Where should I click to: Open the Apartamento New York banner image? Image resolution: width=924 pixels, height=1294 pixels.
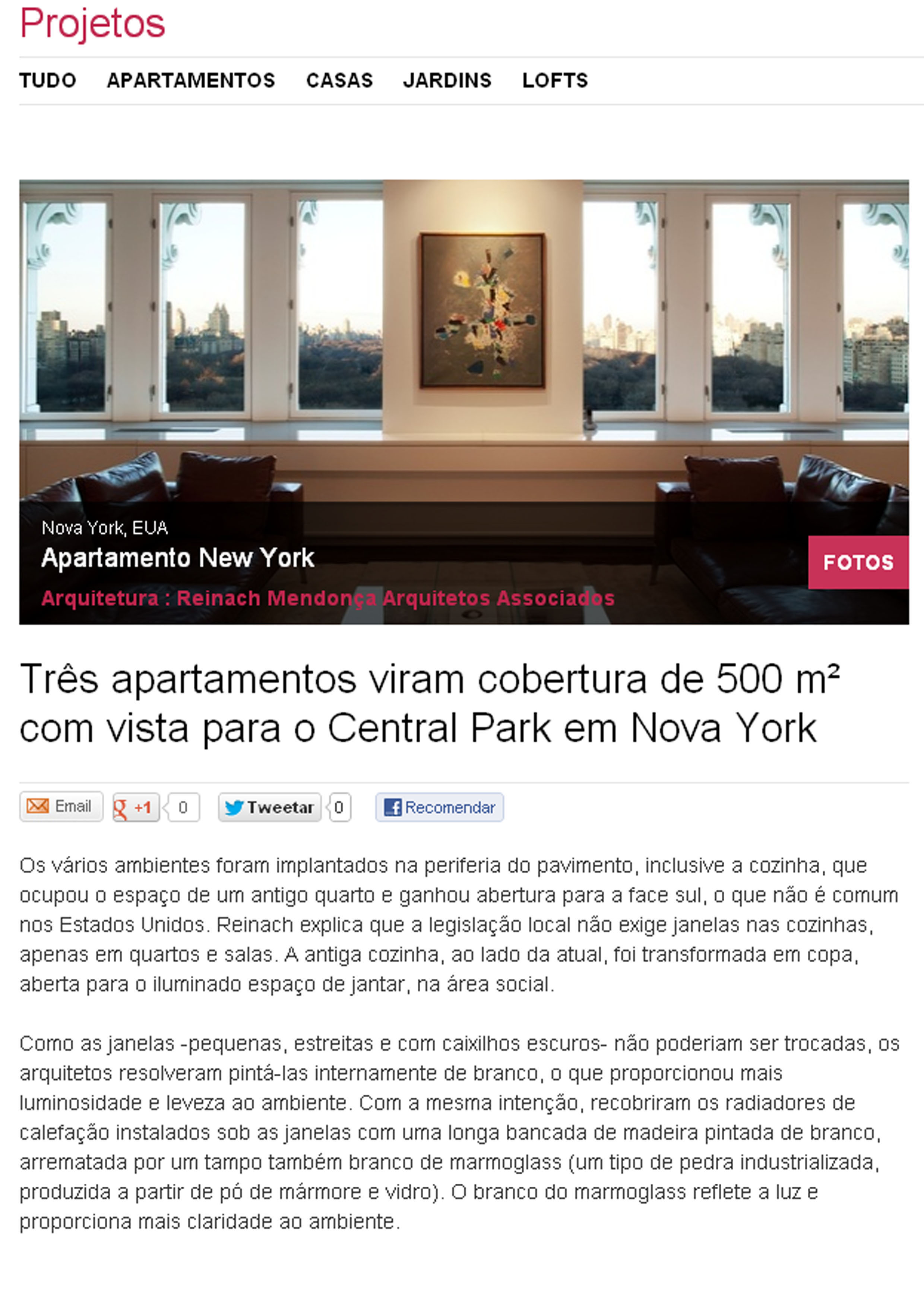click(x=463, y=341)
